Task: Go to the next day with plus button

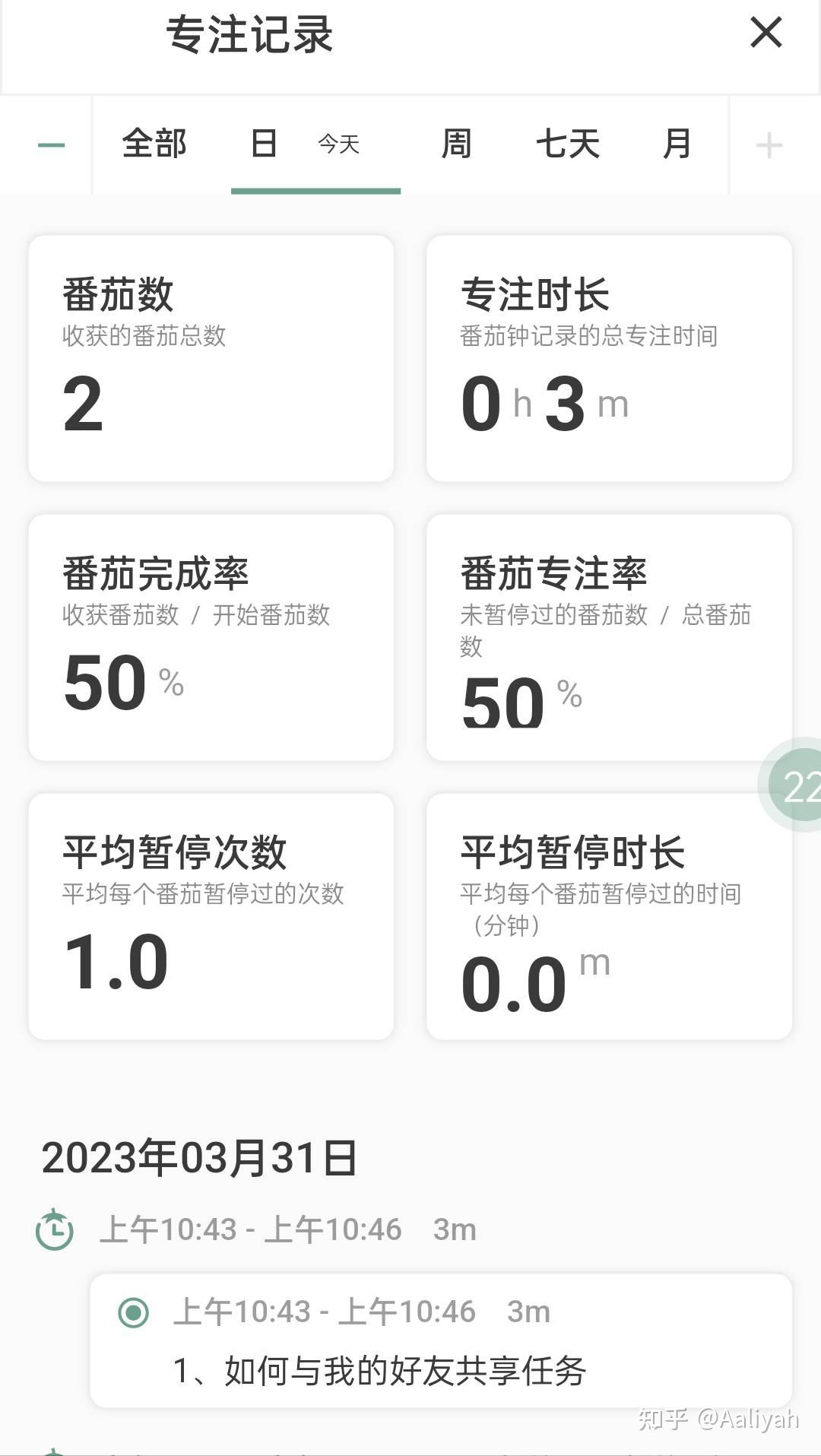Action: (x=769, y=144)
